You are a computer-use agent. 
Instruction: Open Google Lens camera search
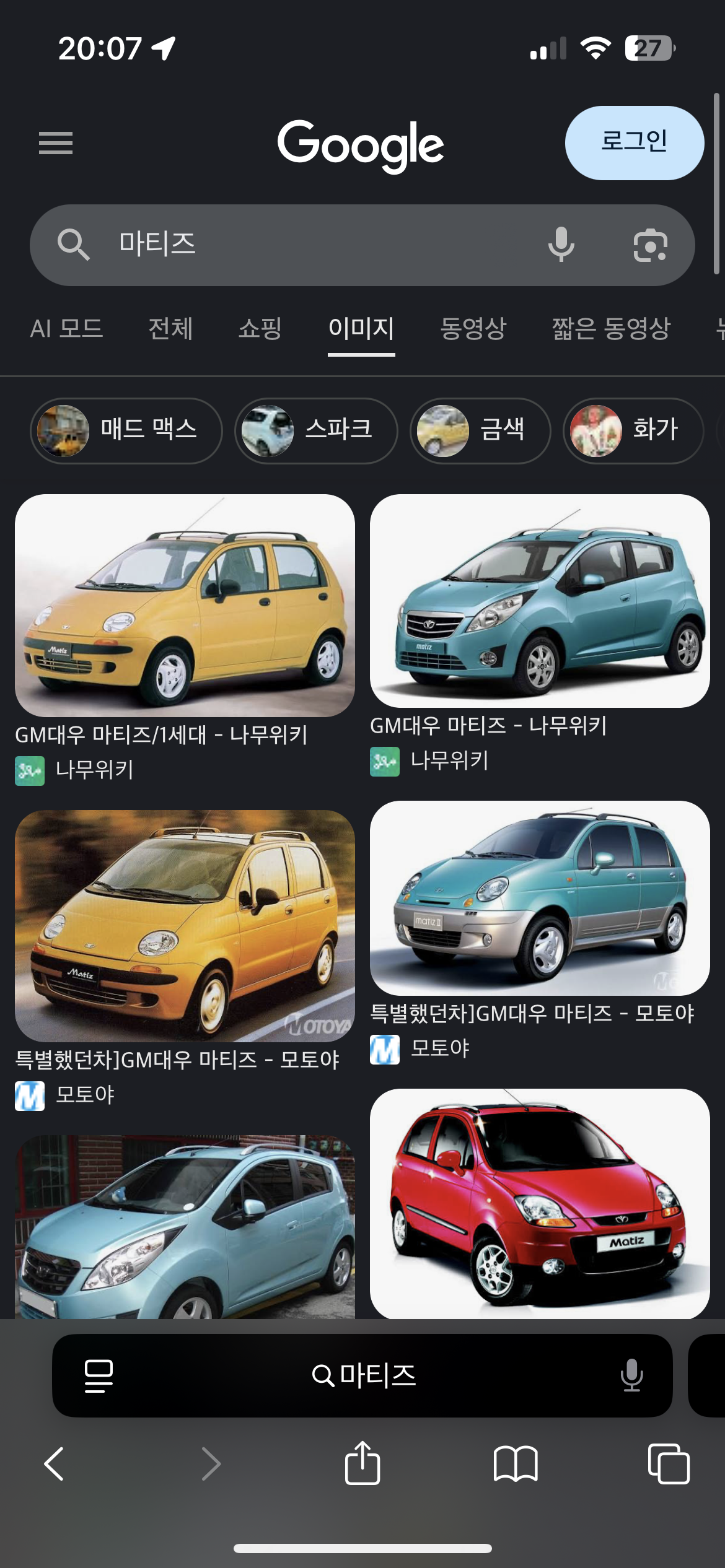click(x=650, y=246)
